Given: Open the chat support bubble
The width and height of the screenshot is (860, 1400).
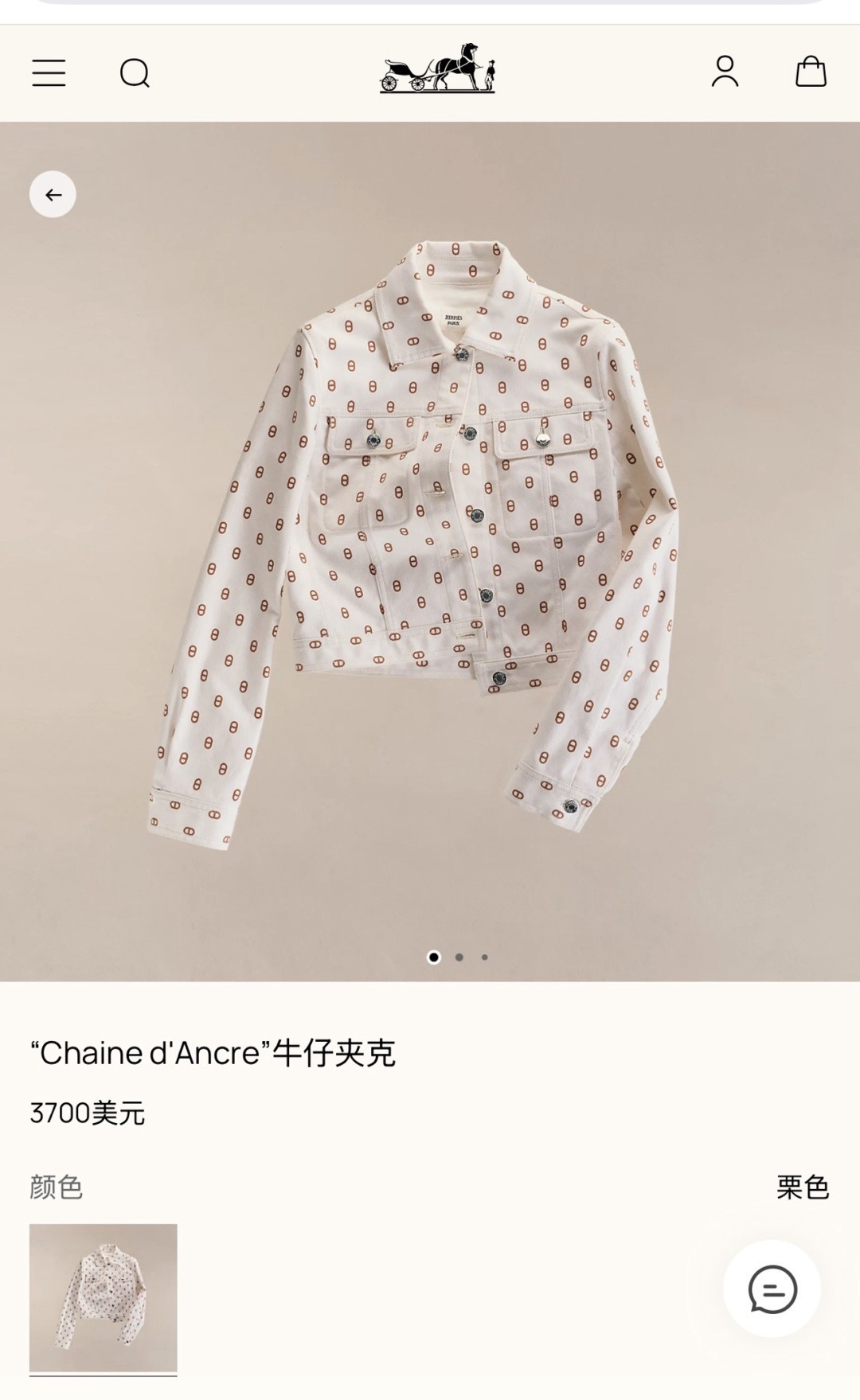Looking at the screenshot, I should [772, 1289].
